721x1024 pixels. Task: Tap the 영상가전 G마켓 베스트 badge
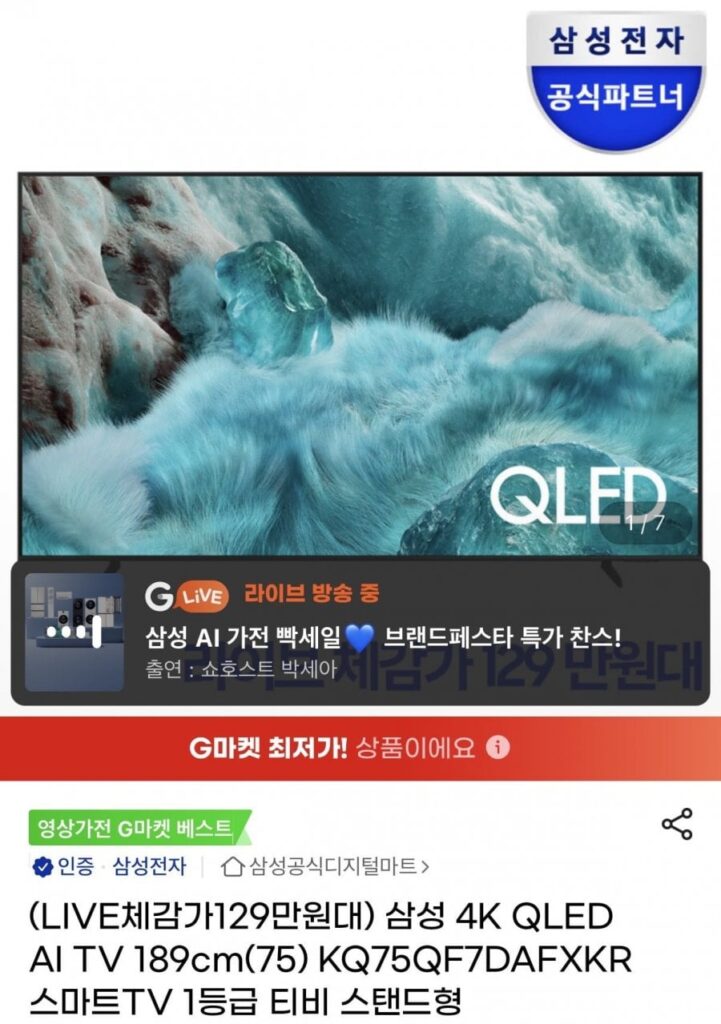point(135,828)
